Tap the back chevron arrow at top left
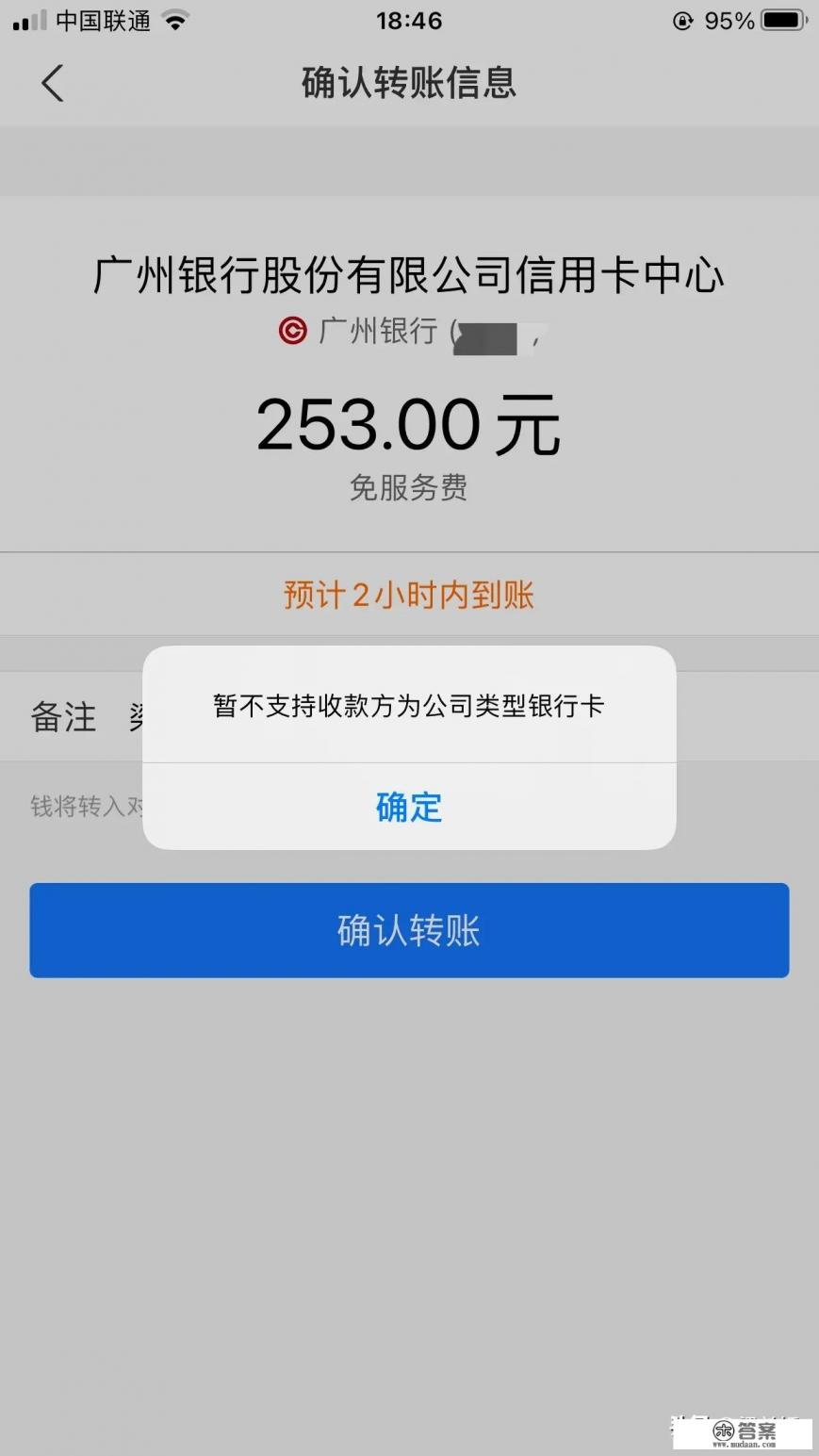This screenshot has width=819, height=1456. click(53, 83)
